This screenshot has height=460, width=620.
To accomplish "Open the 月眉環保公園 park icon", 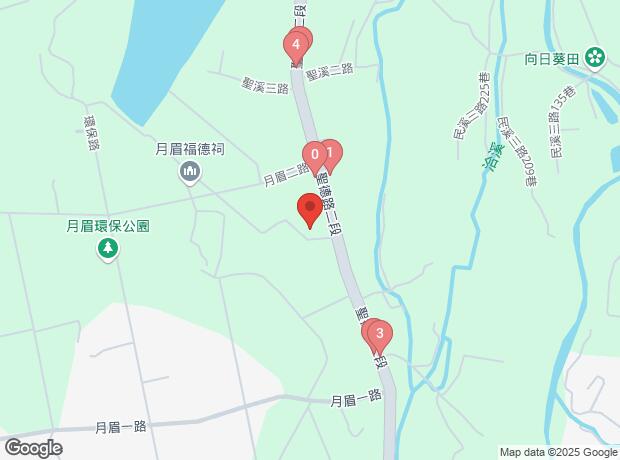I will [104, 248].
